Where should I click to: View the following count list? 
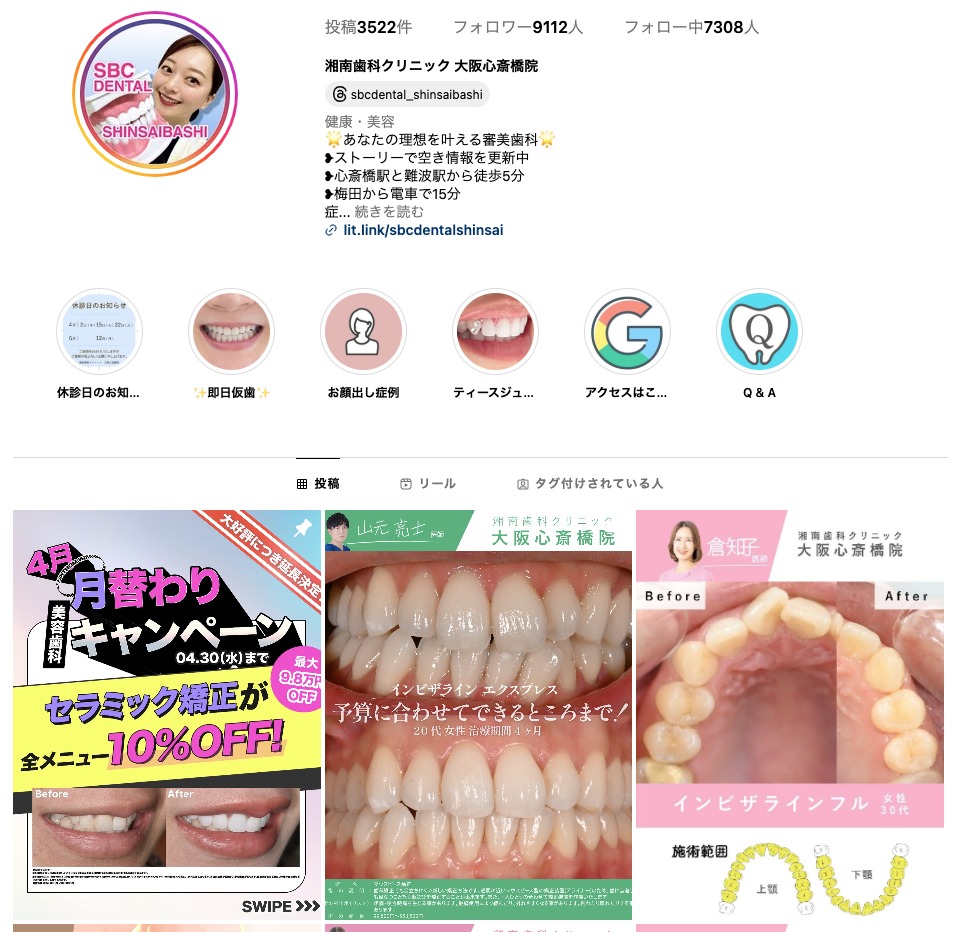pos(691,28)
